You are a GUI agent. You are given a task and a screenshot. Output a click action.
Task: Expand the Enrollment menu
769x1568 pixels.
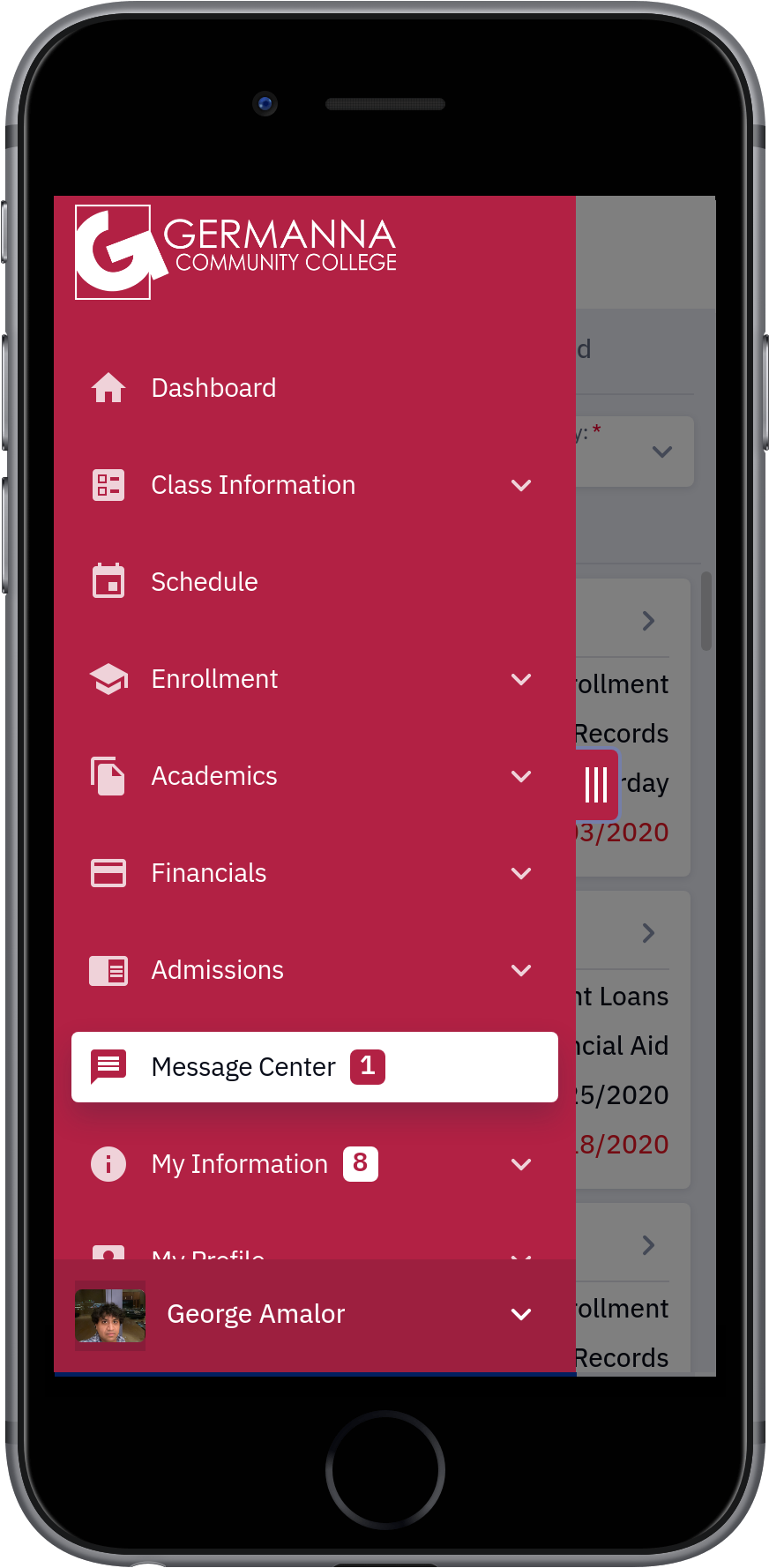pyautogui.click(x=315, y=679)
